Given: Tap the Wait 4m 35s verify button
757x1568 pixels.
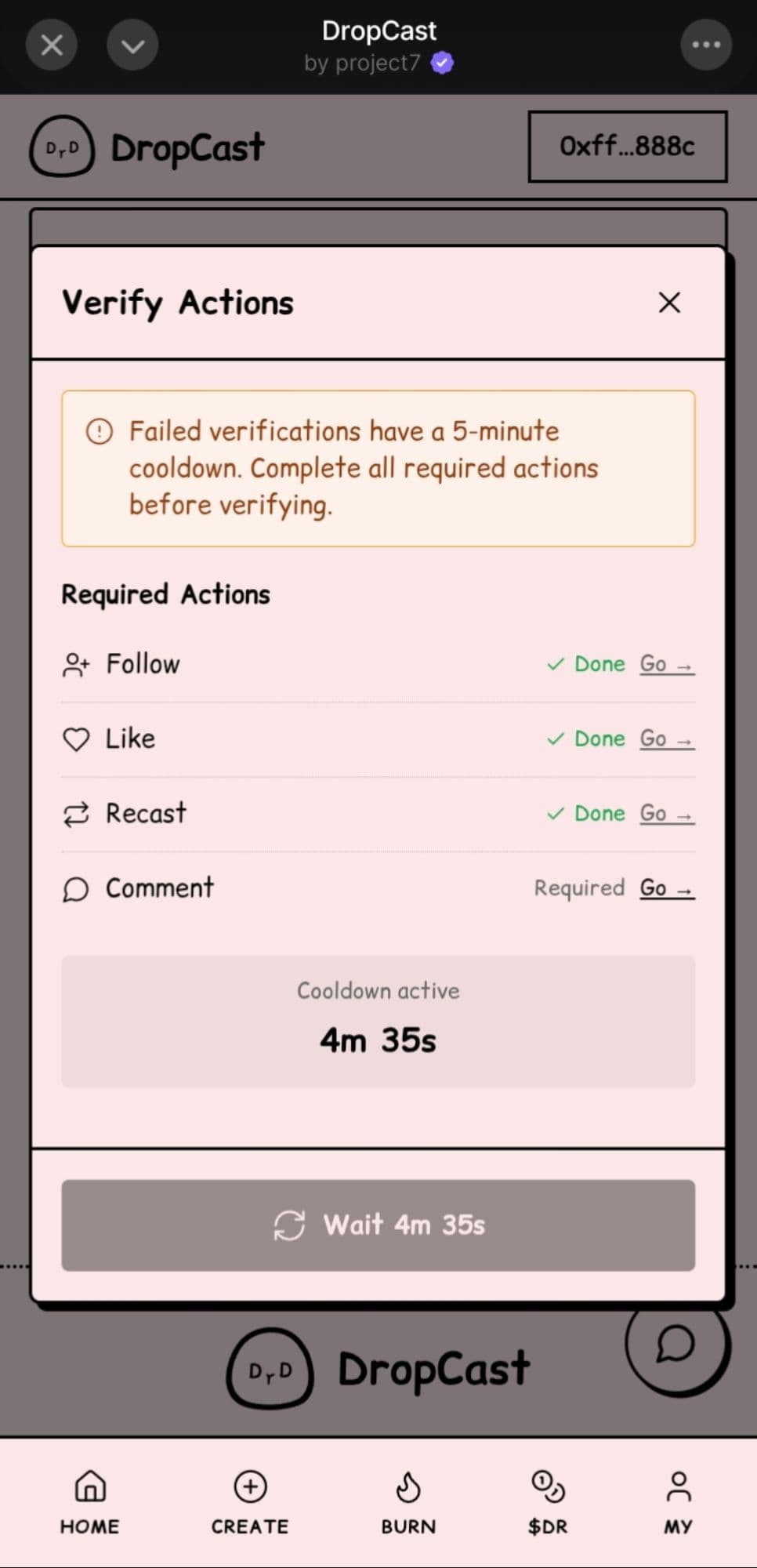Looking at the screenshot, I should pyautogui.click(x=378, y=1225).
